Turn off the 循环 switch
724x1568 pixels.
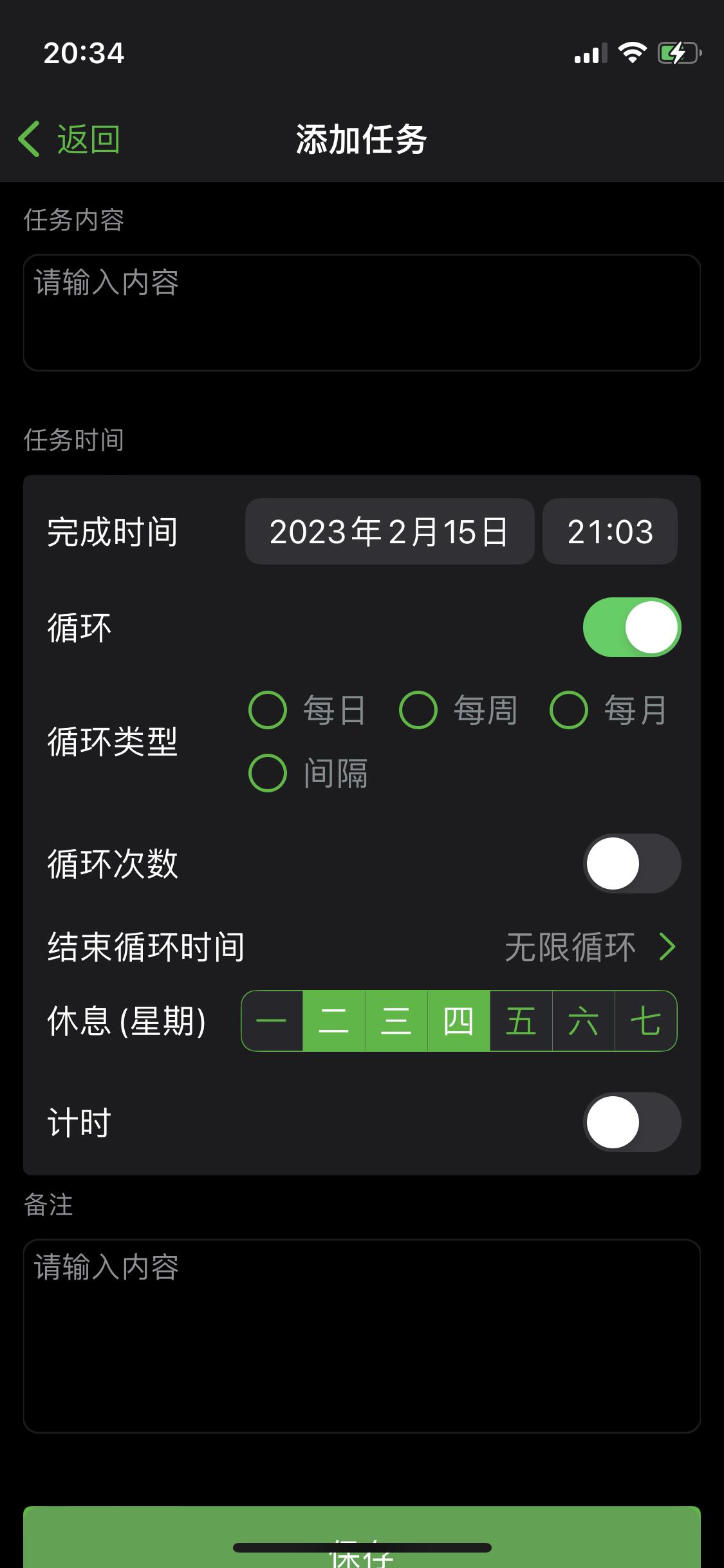[631, 628]
